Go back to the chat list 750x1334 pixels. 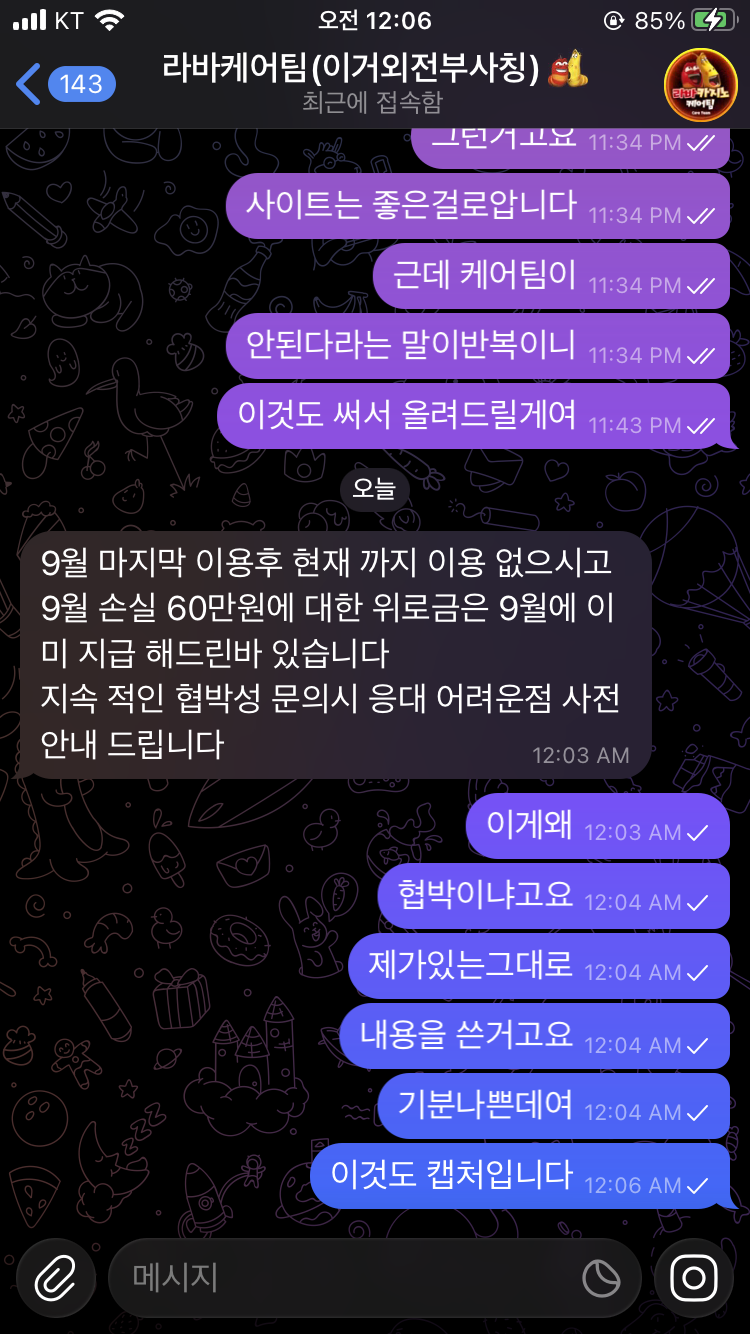pos(64,84)
